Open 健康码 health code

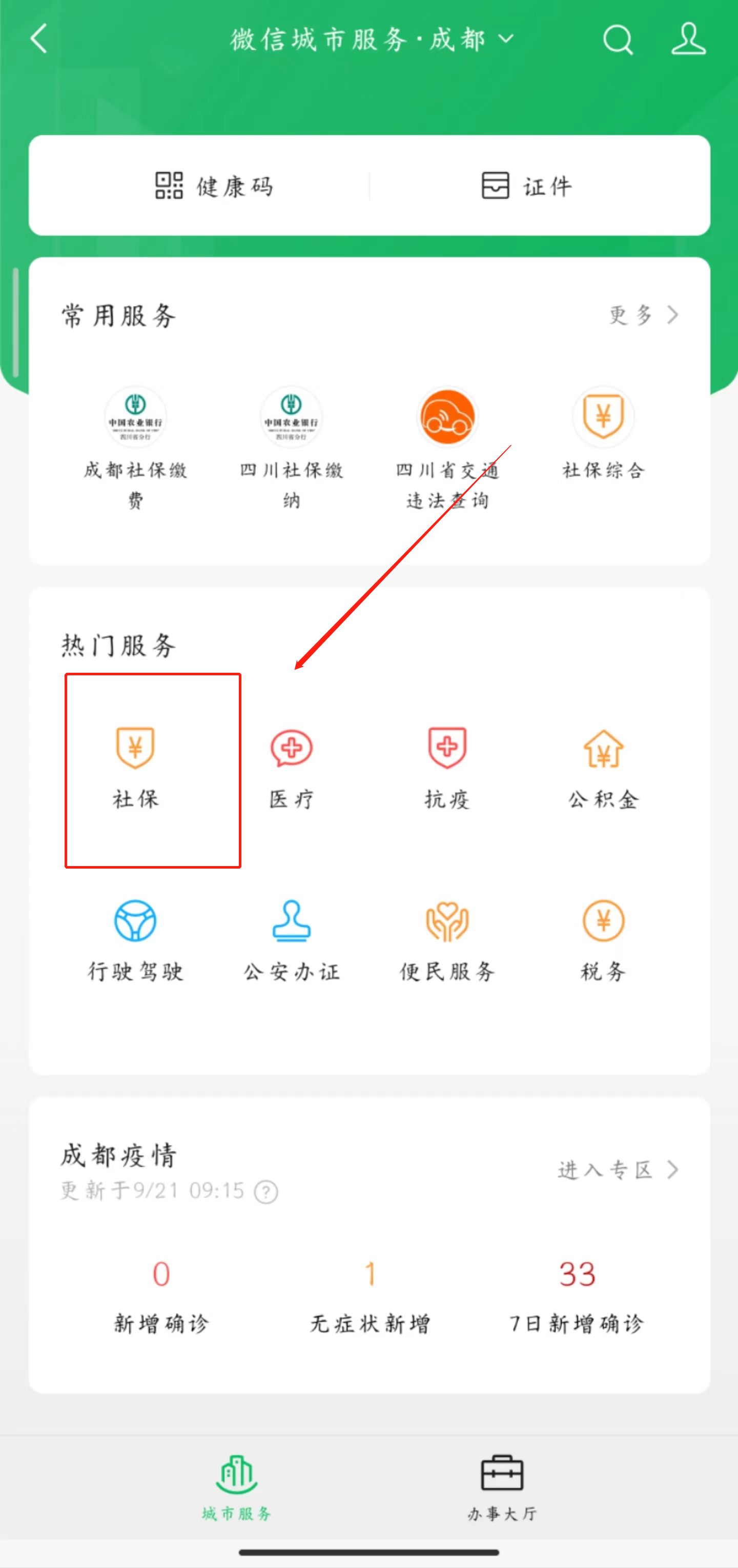click(x=214, y=186)
